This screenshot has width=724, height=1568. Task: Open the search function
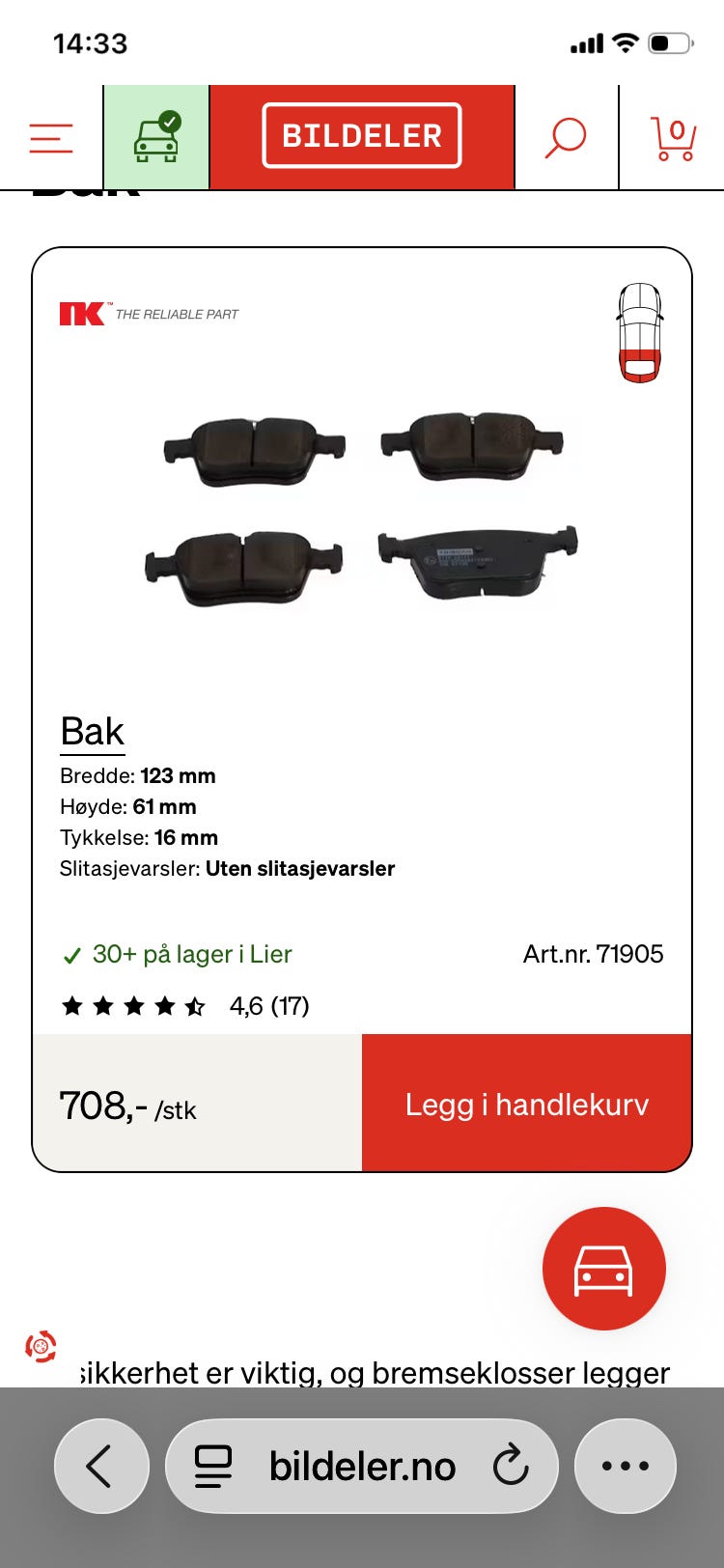coord(564,136)
